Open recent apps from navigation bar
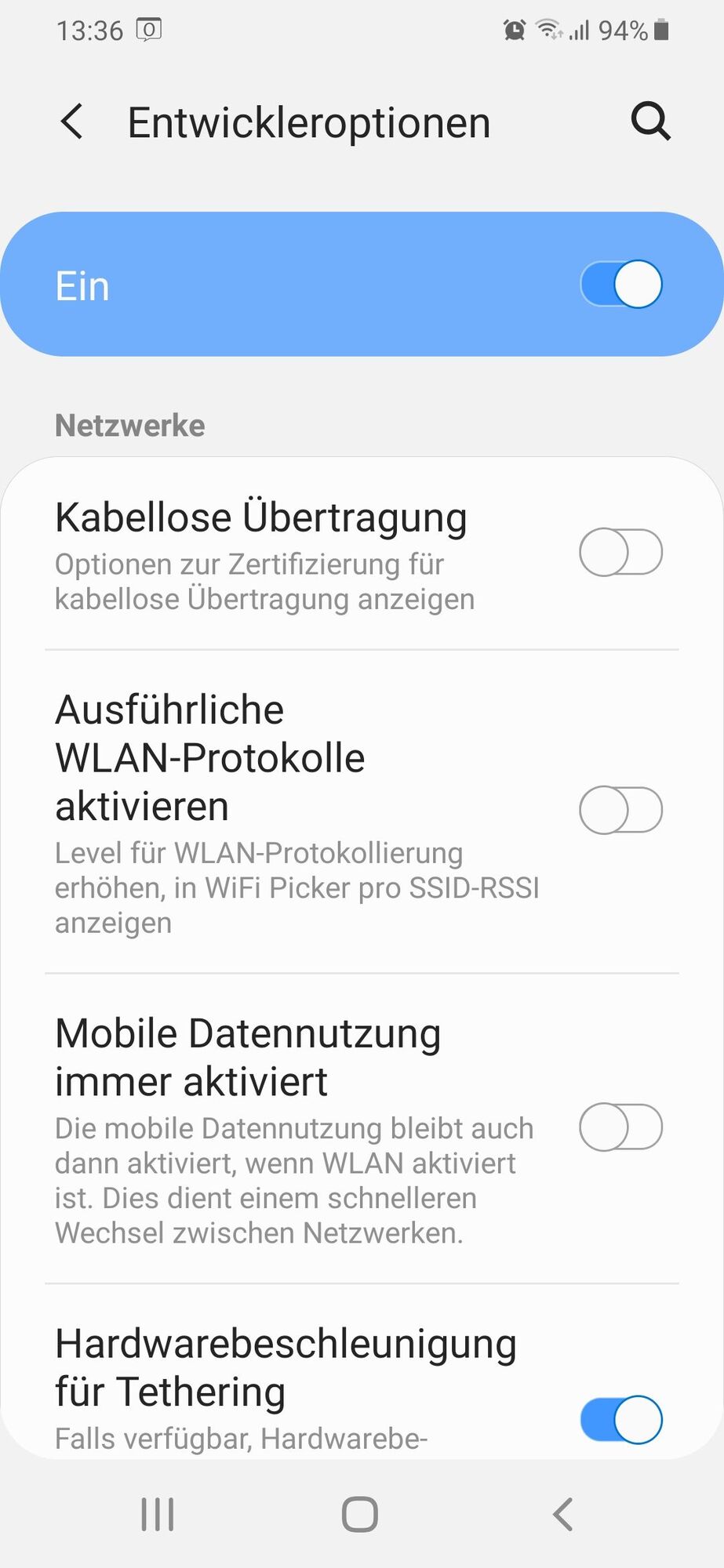Image resolution: width=724 pixels, height=1568 pixels. coord(158,1514)
